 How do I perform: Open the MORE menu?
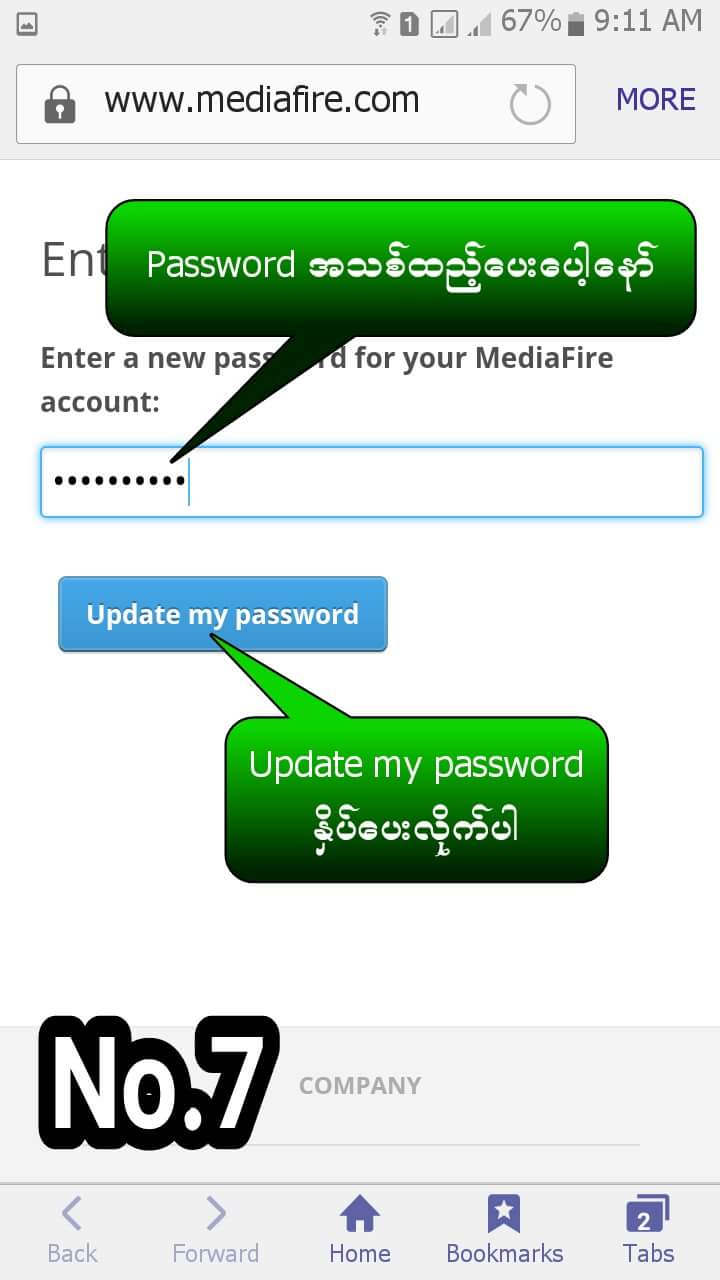coord(655,99)
